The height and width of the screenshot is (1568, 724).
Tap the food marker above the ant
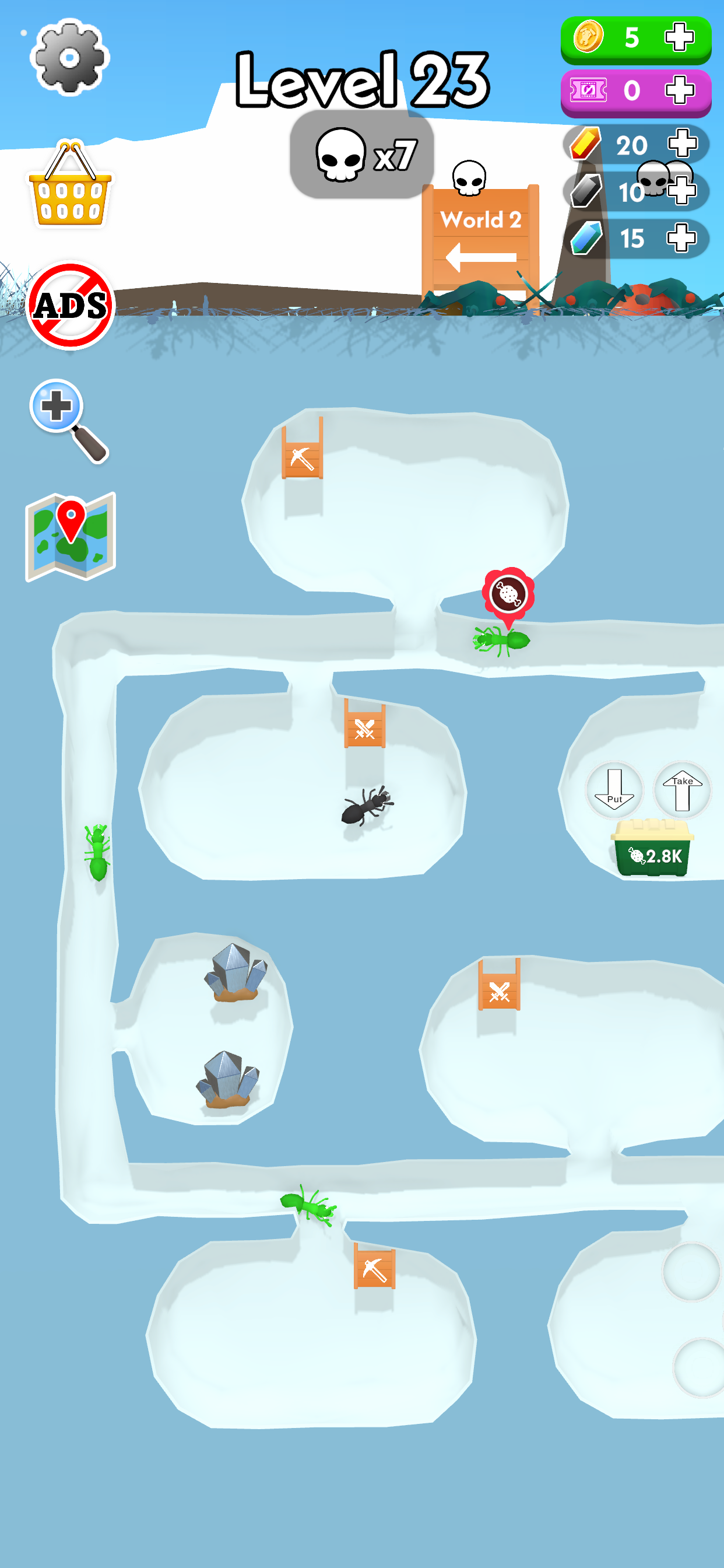(508, 593)
